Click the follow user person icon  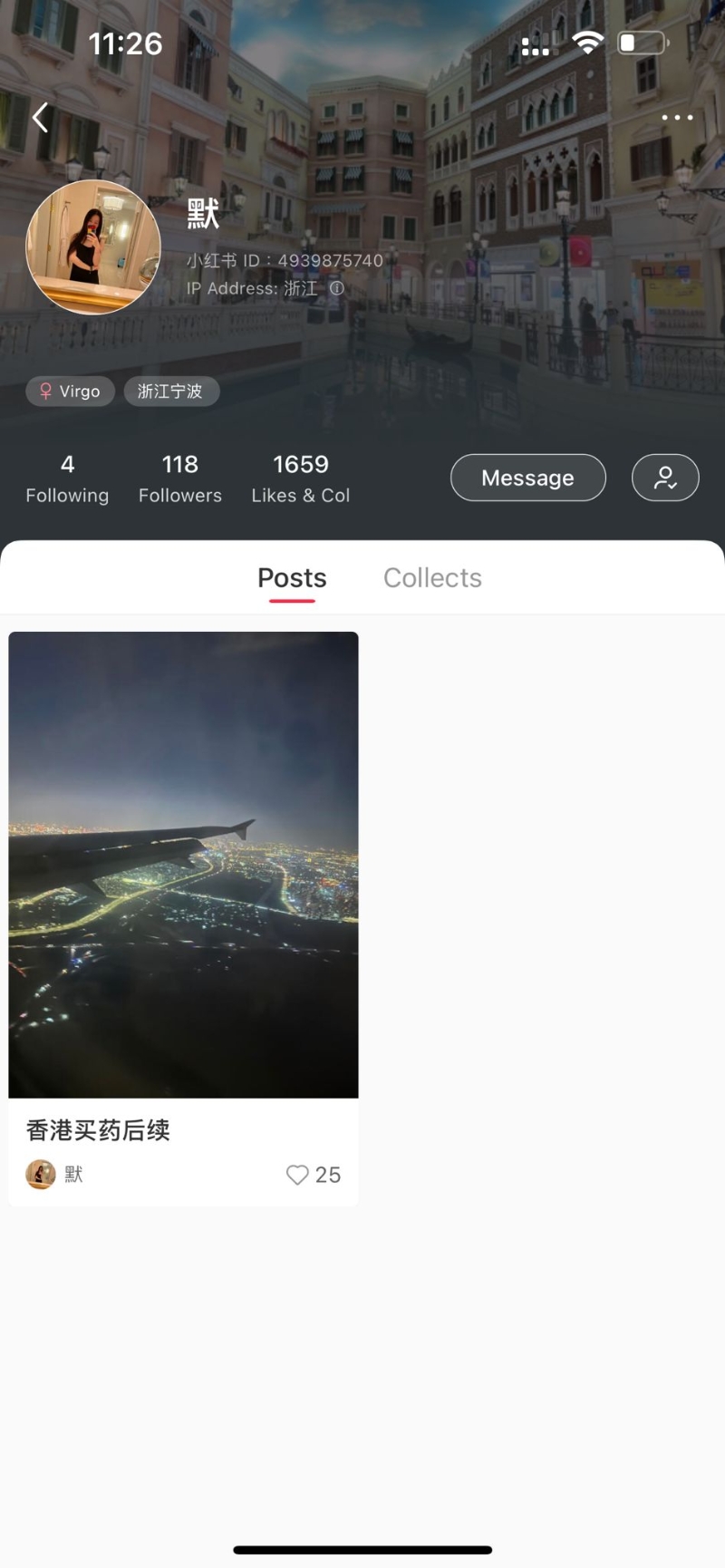click(665, 478)
